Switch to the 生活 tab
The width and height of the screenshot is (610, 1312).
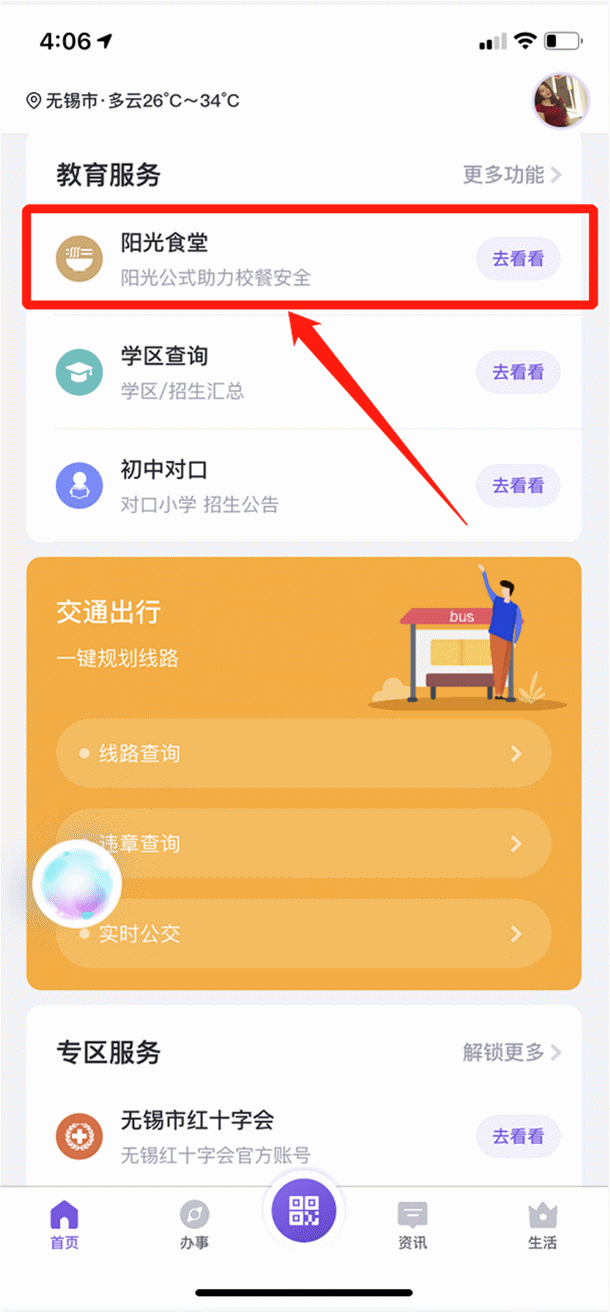542,1226
